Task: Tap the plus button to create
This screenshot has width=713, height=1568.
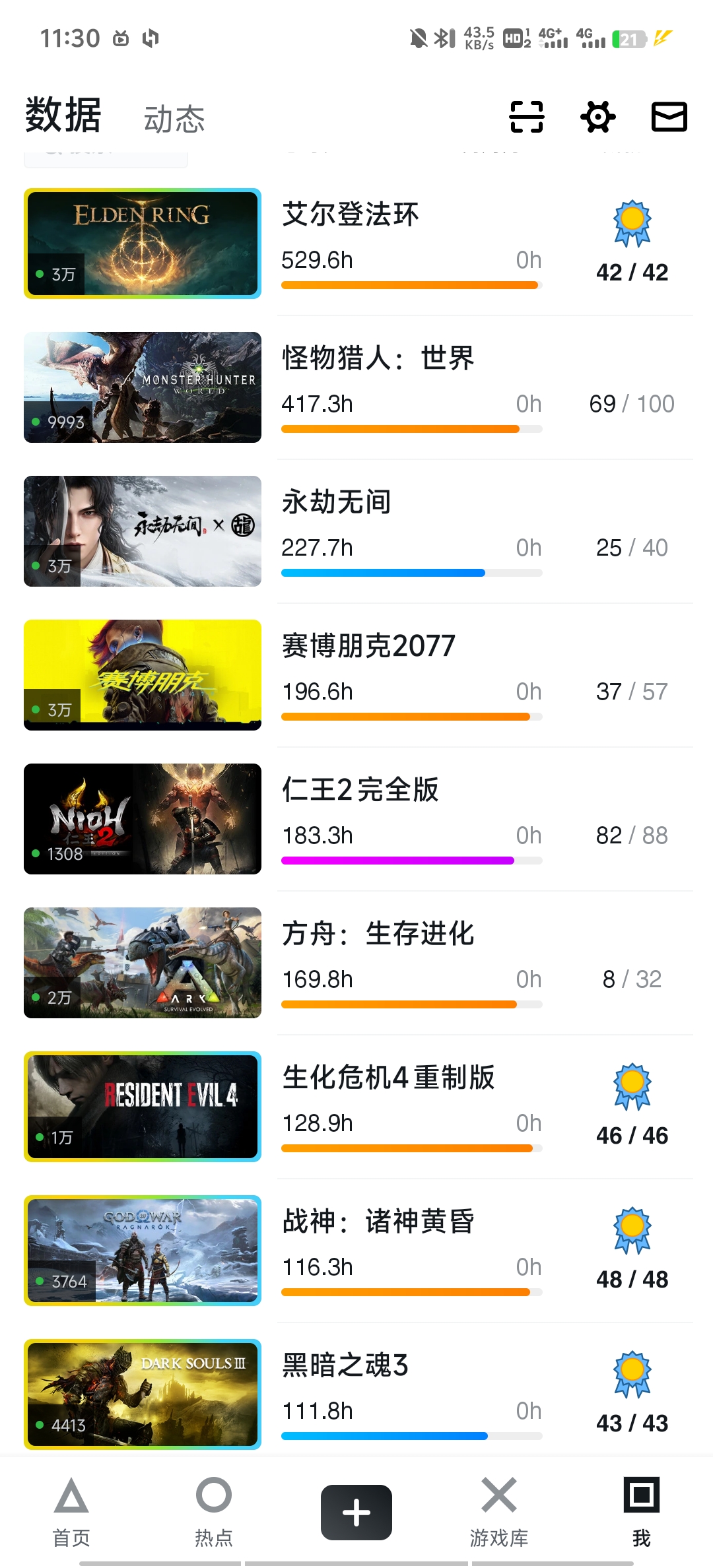Action: tap(356, 1513)
